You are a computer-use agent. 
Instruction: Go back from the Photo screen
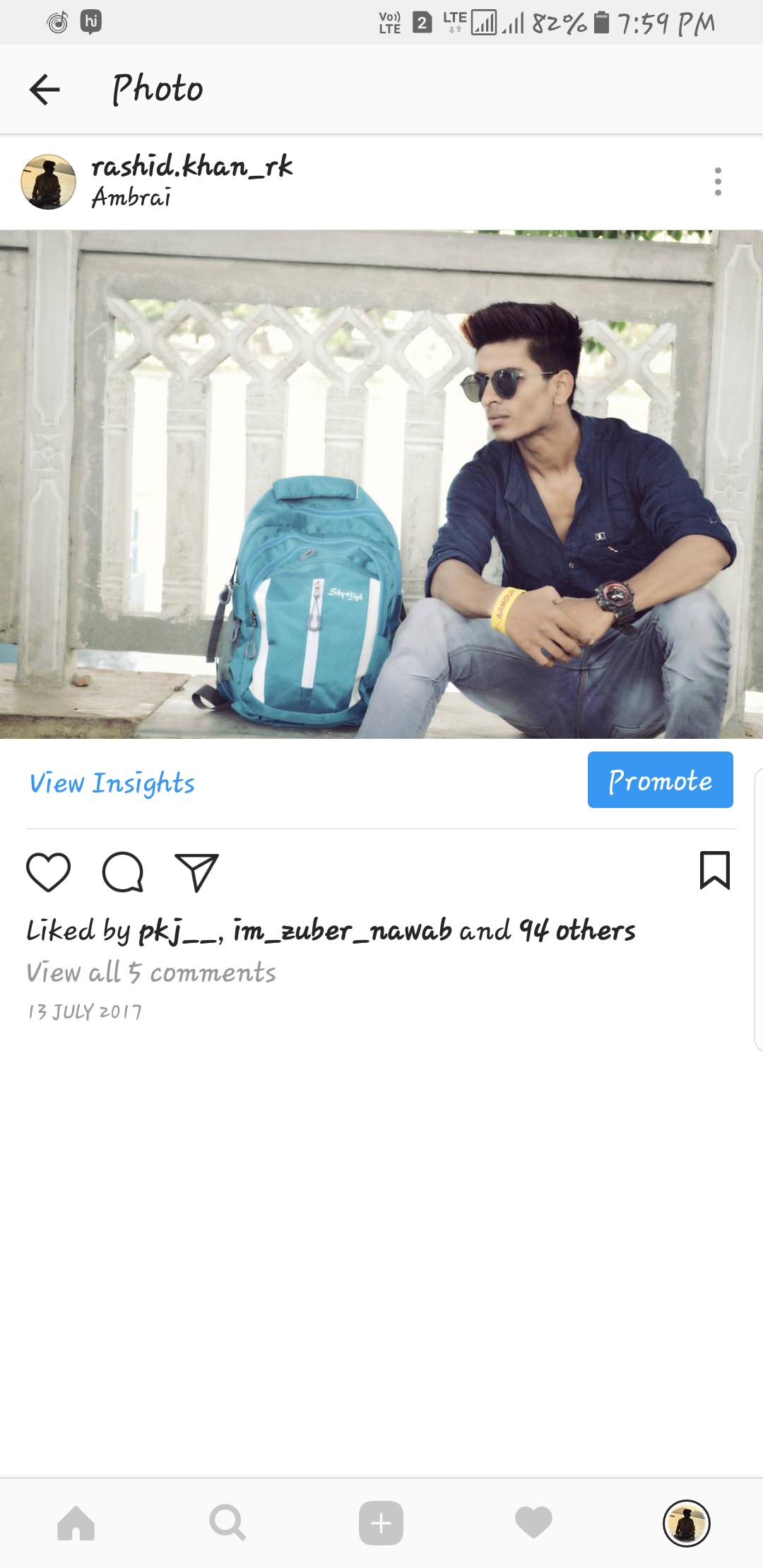pyautogui.click(x=45, y=90)
